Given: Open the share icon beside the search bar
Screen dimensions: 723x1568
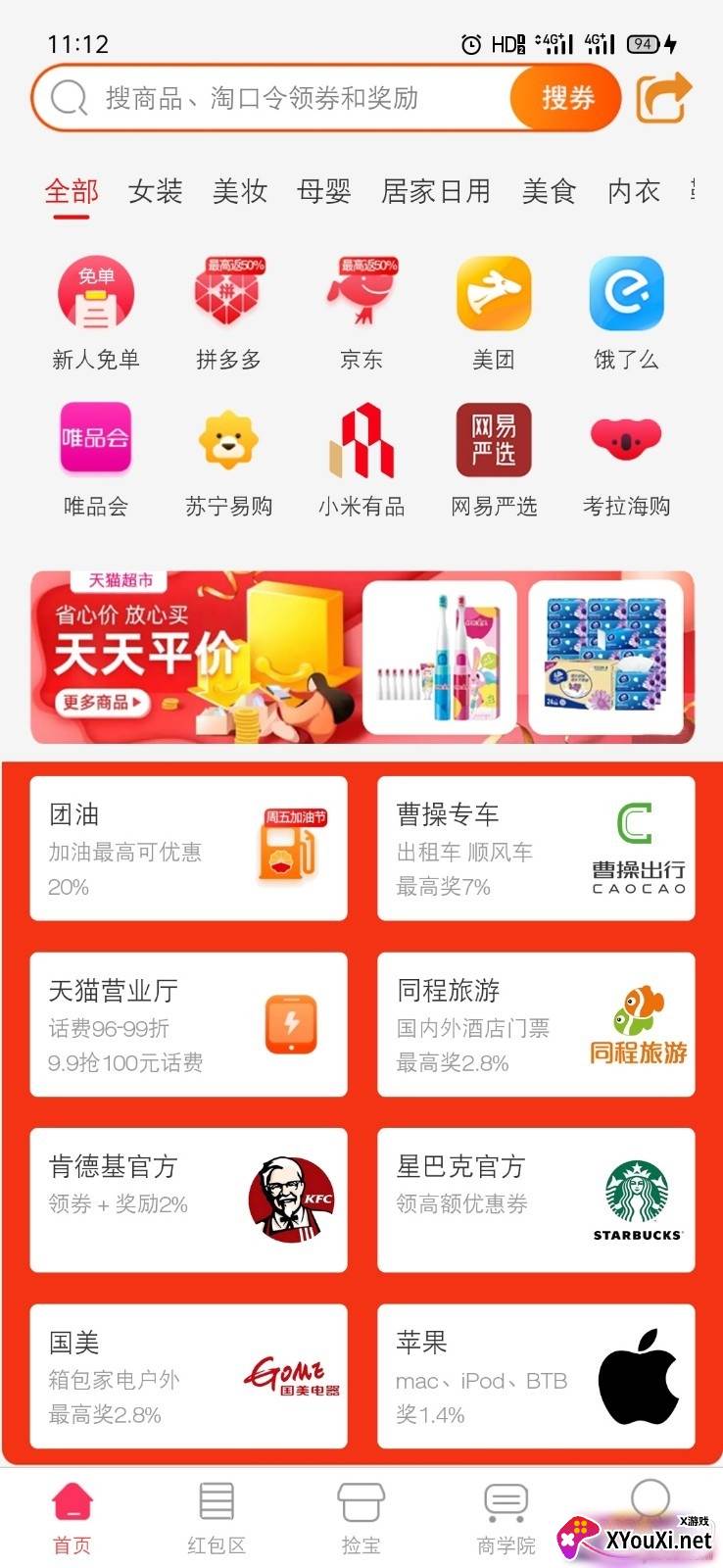Looking at the screenshot, I should 664,97.
